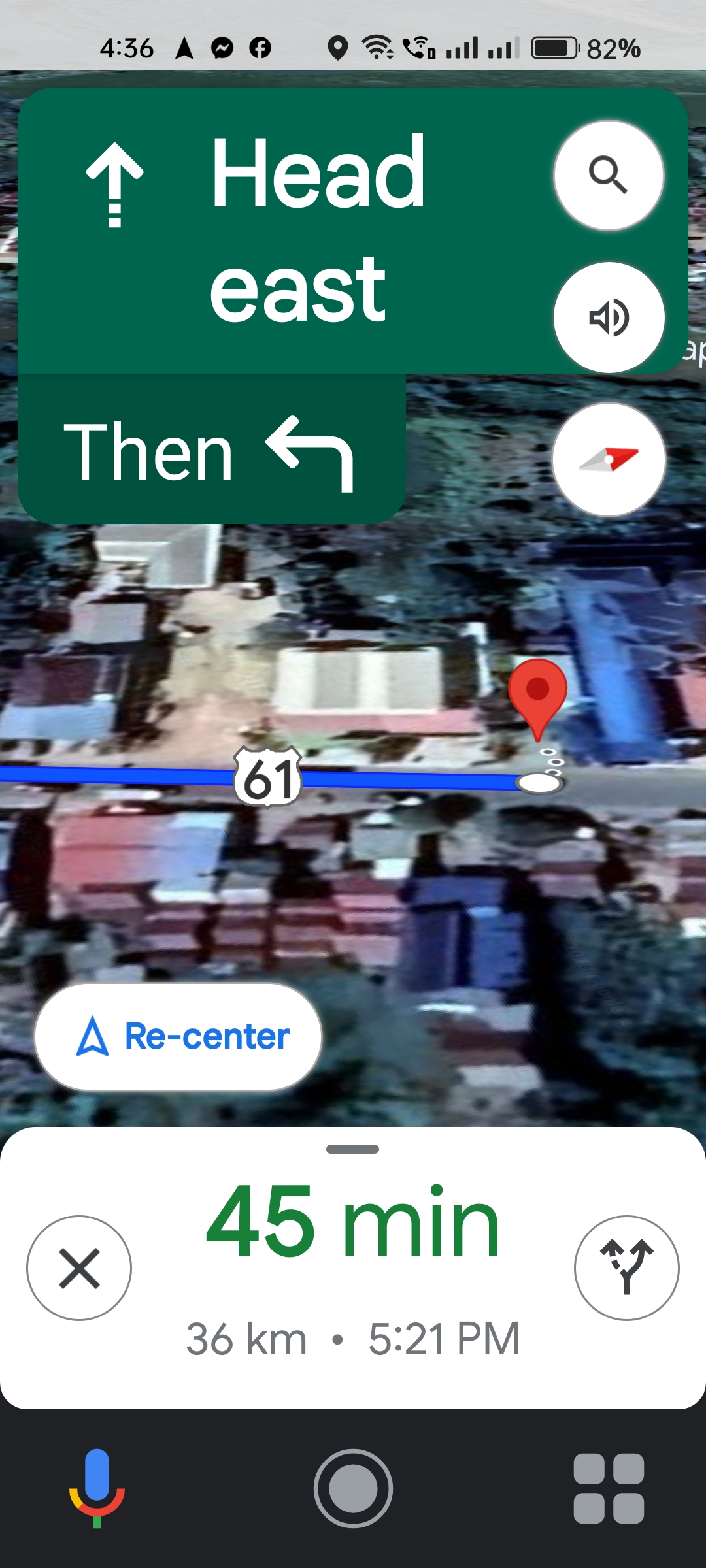The image size is (706, 1568).
Task: Tap the compass to reorient map
Action: tap(609, 460)
